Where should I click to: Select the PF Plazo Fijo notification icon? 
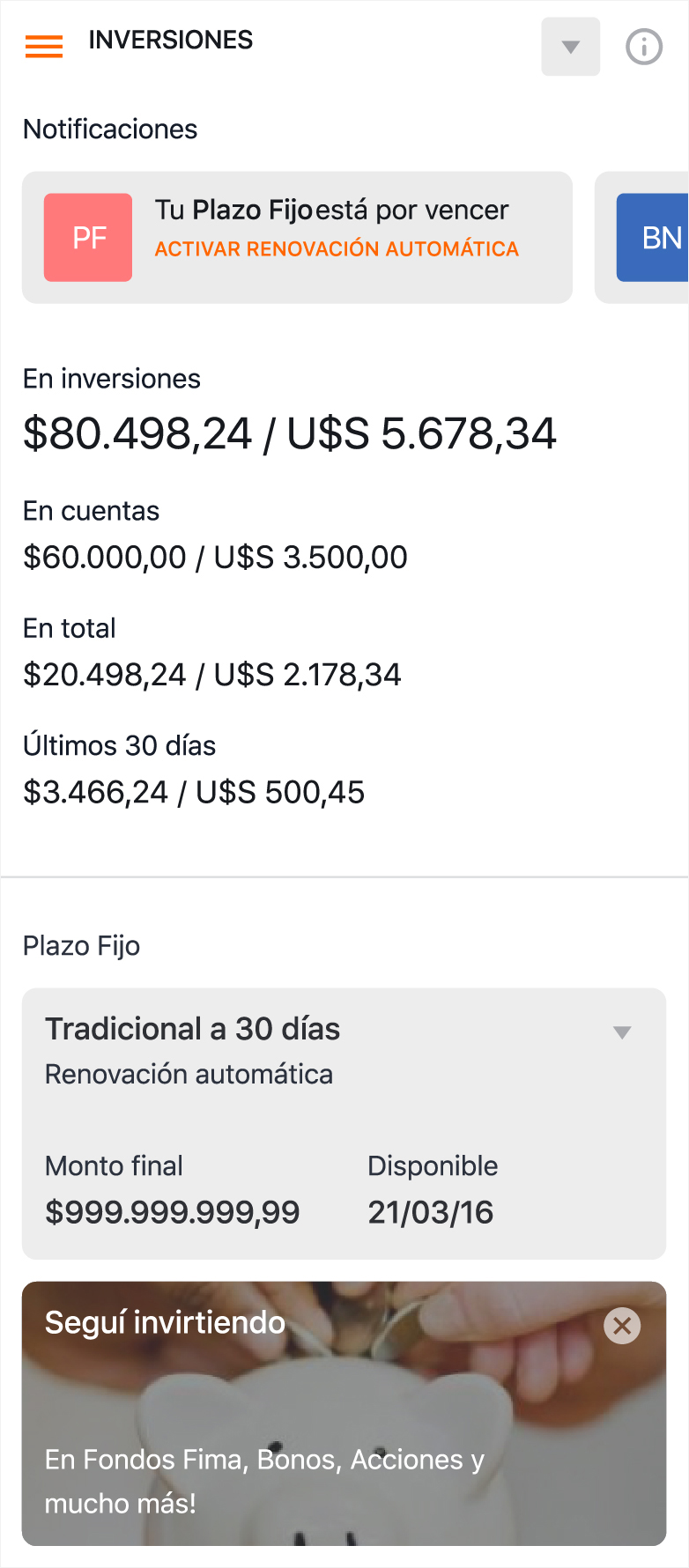87,236
